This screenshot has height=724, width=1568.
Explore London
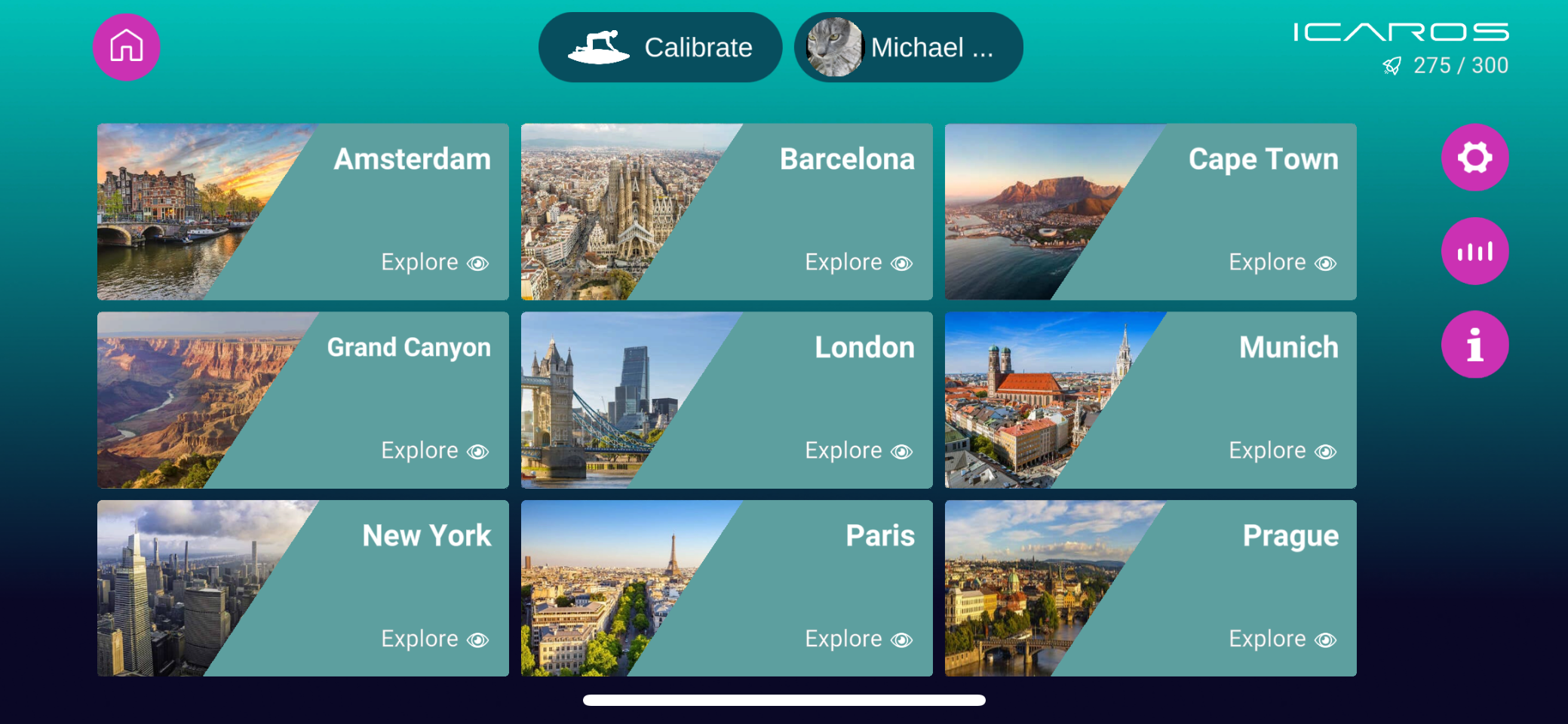point(858,451)
